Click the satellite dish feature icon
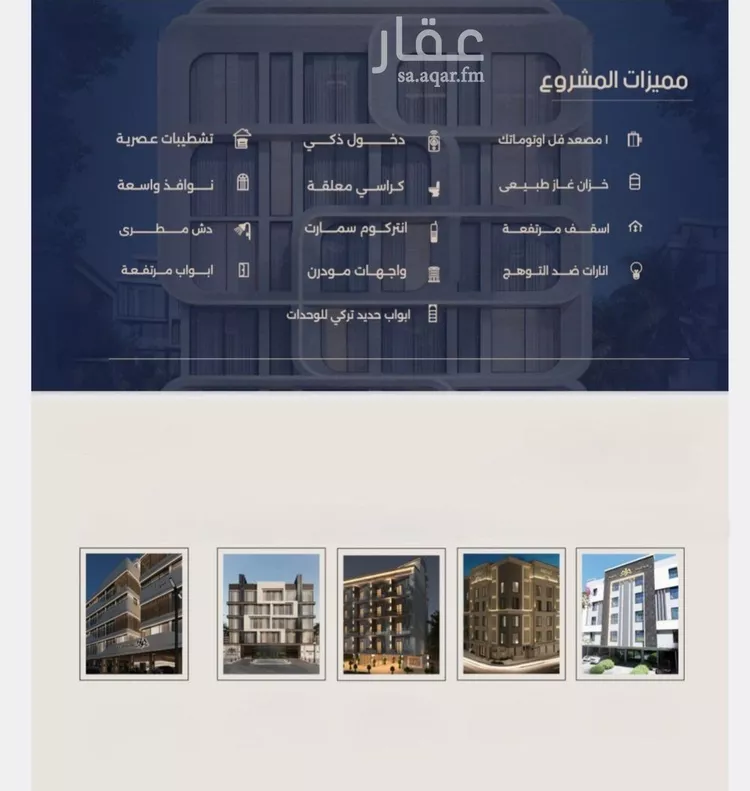This screenshot has width=750, height=791. (240, 228)
